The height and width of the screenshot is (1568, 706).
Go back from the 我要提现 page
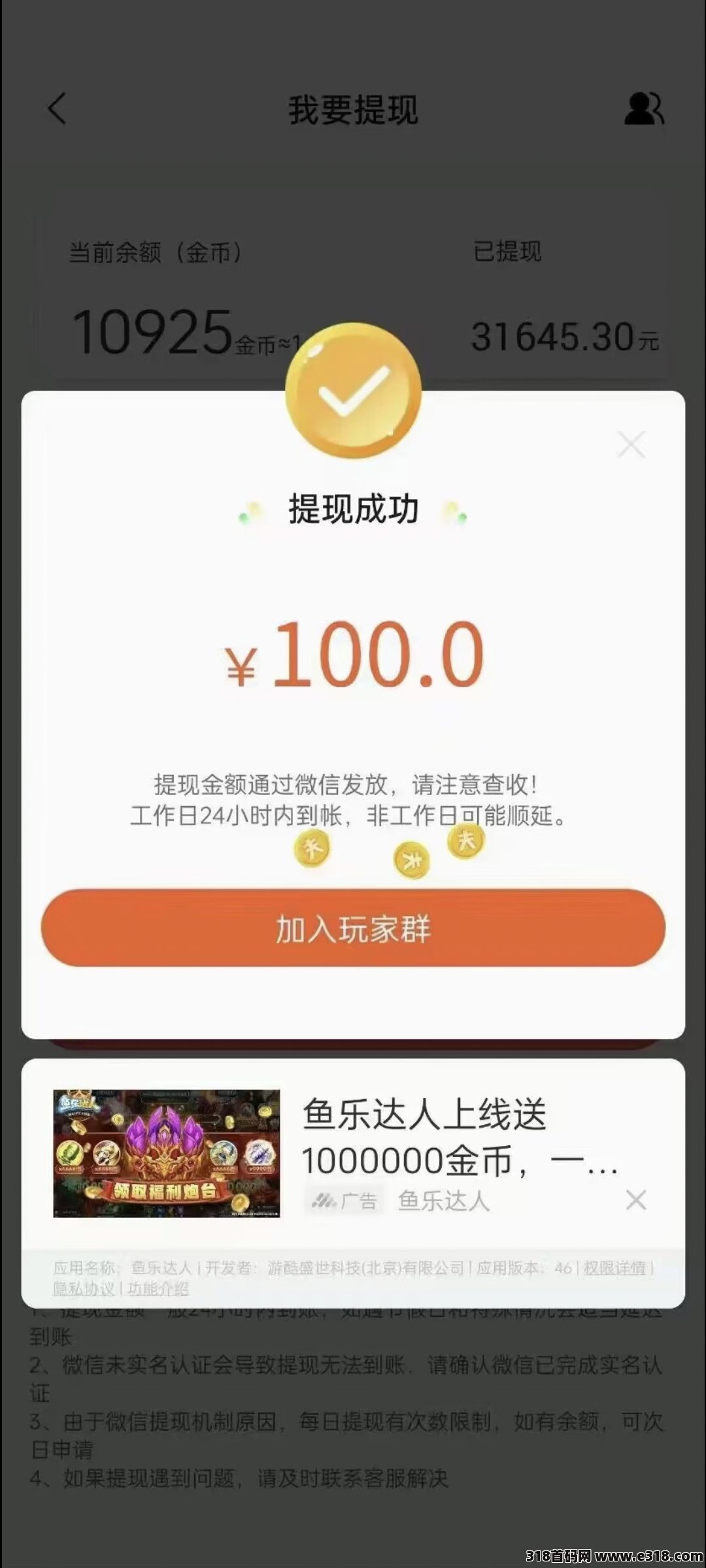coord(58,108)
